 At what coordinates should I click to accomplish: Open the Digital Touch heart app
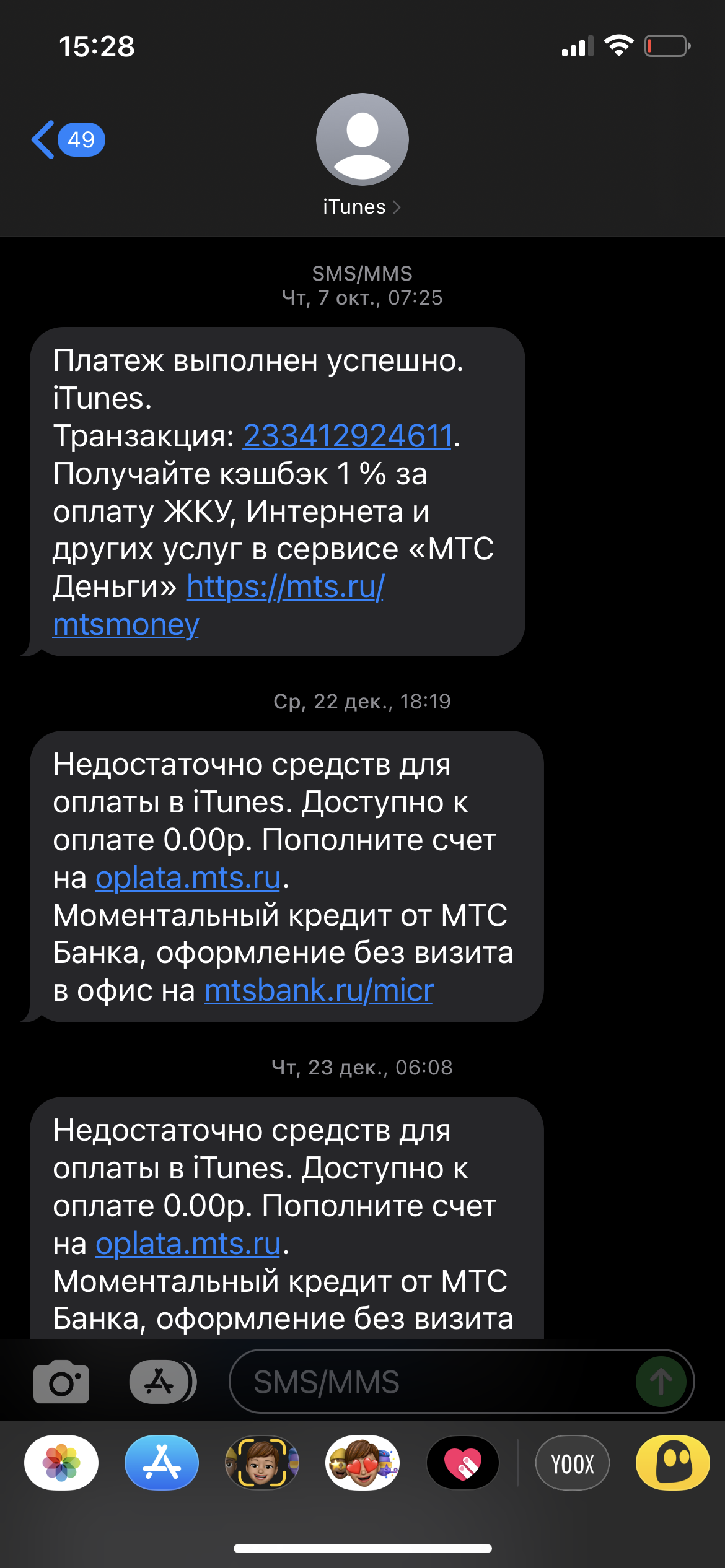tap(463, 1463)
